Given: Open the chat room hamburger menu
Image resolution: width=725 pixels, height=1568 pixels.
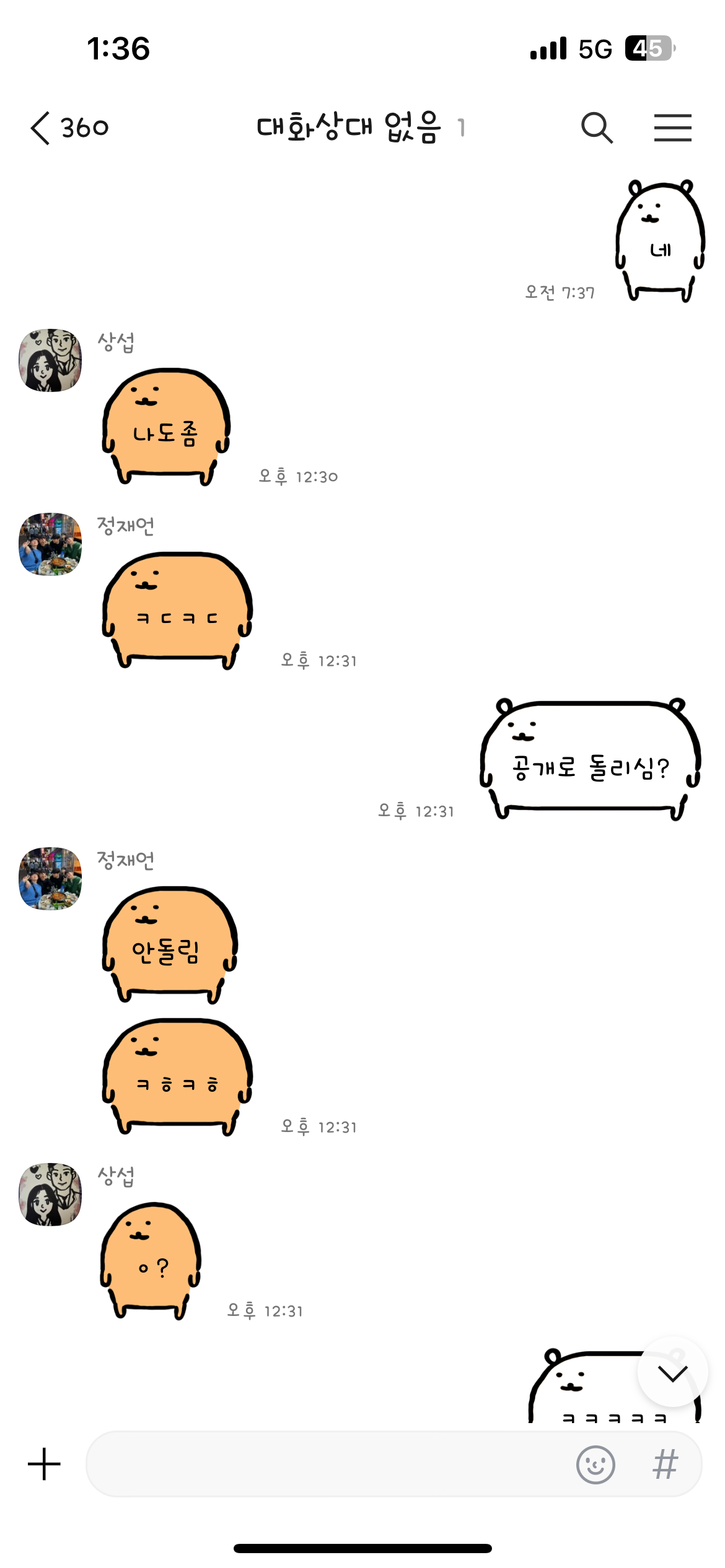Looking at the screenshot, I should point(672,128).
